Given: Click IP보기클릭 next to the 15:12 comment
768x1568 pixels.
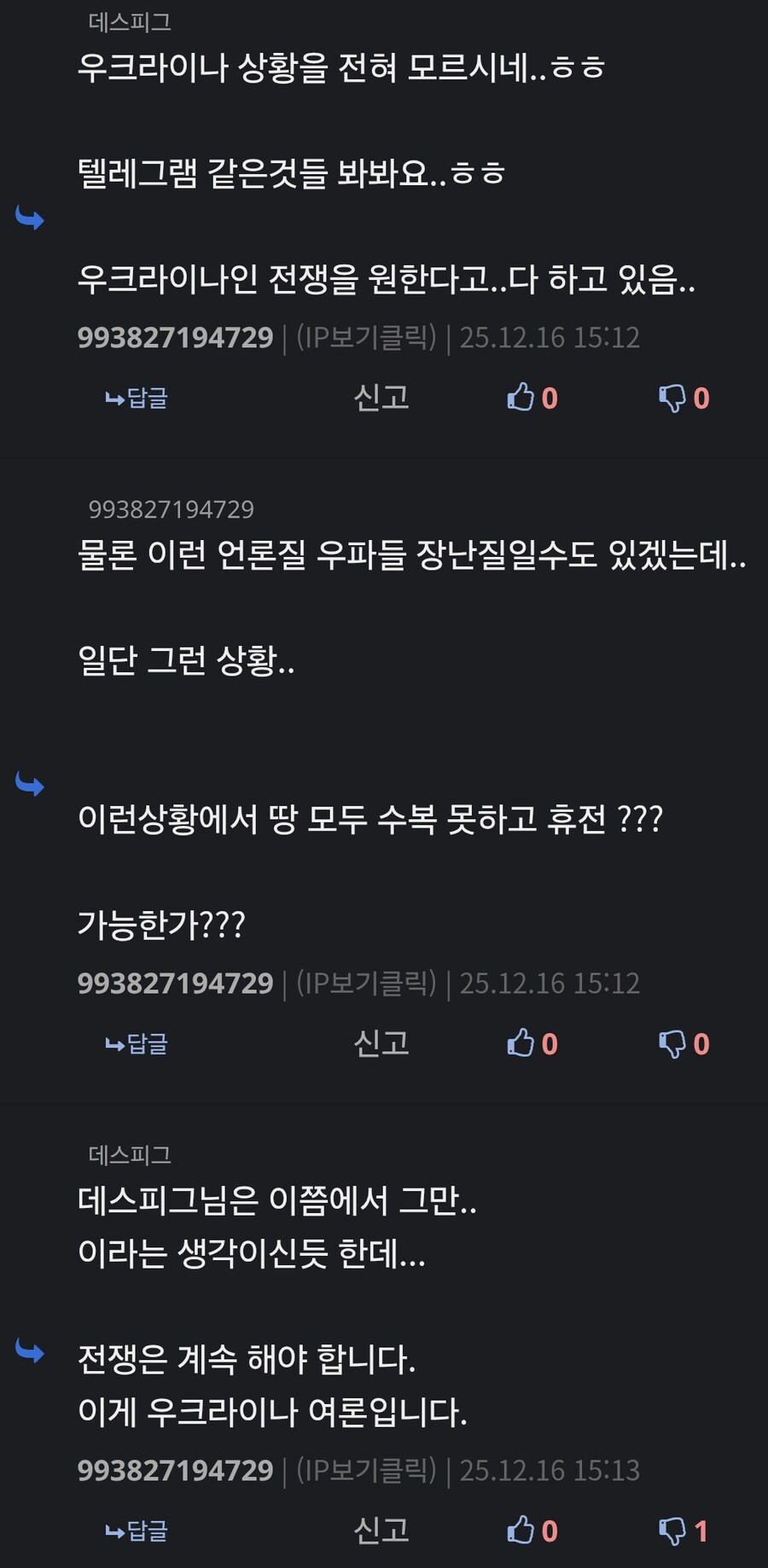Looking at the screenshot, I should click(x=369, y=983).
